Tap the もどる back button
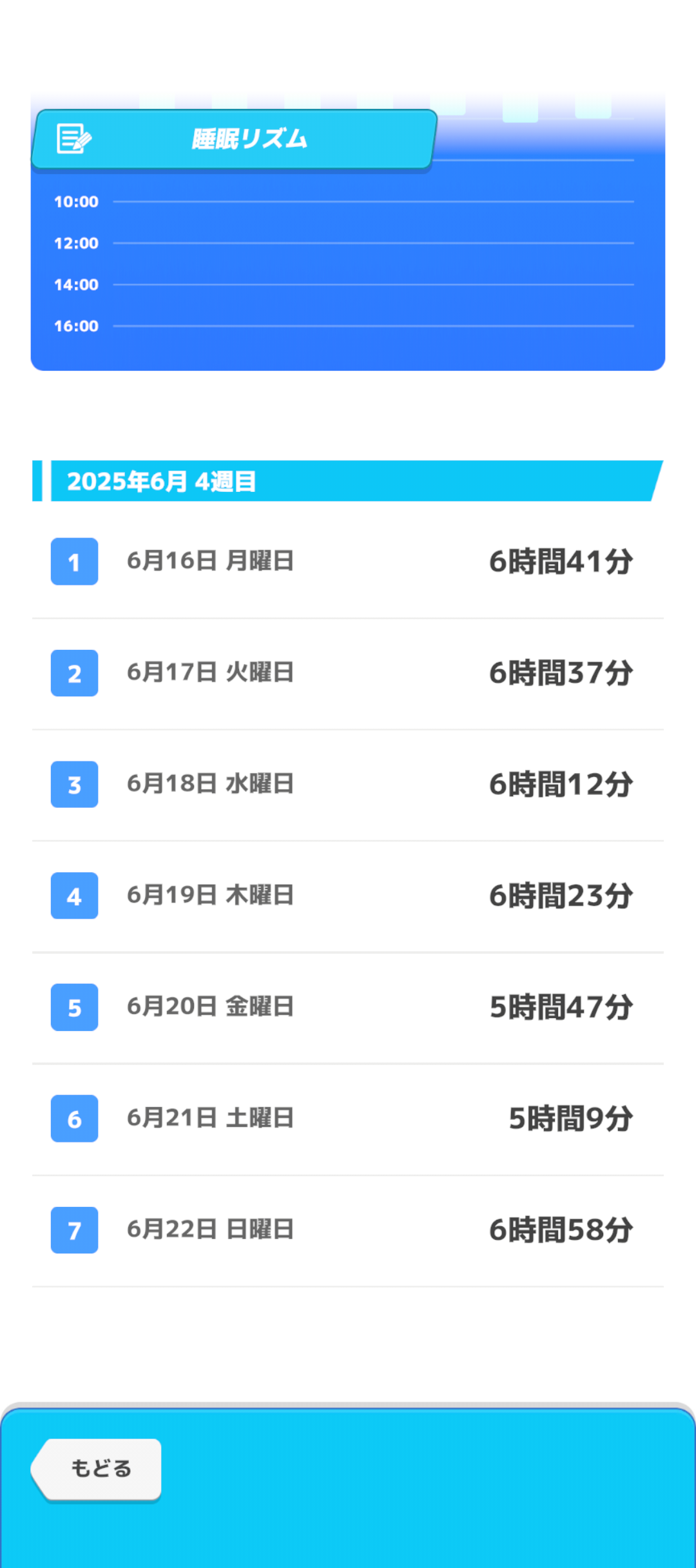Screen dimensions: 696x1568 click(x=97, y=1469)
